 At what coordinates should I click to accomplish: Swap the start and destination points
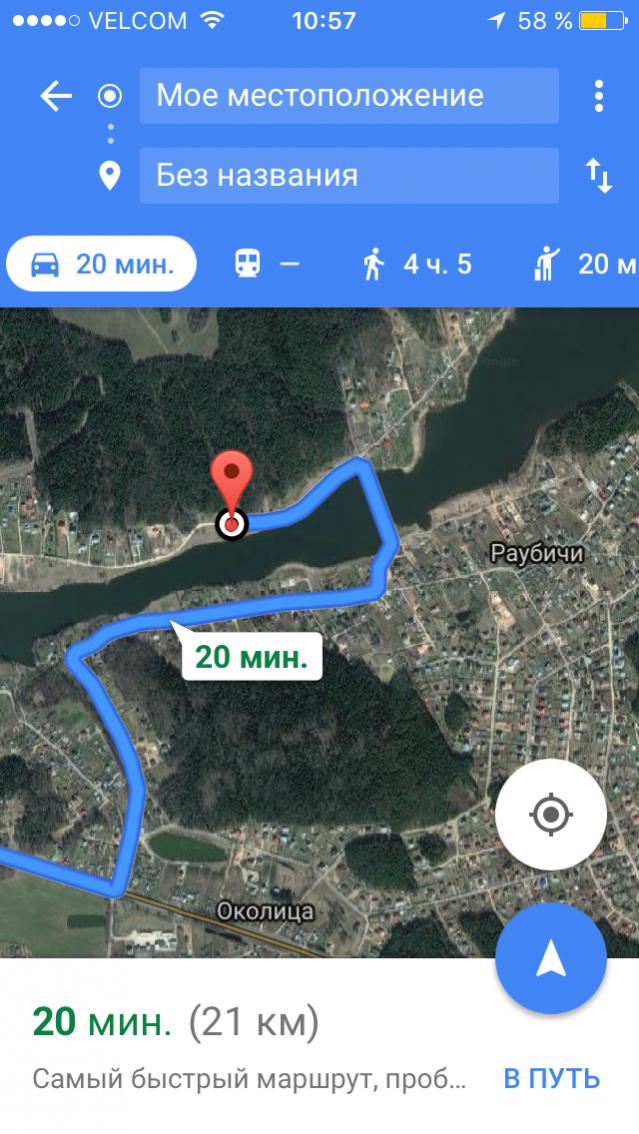(x=598, y=177)
